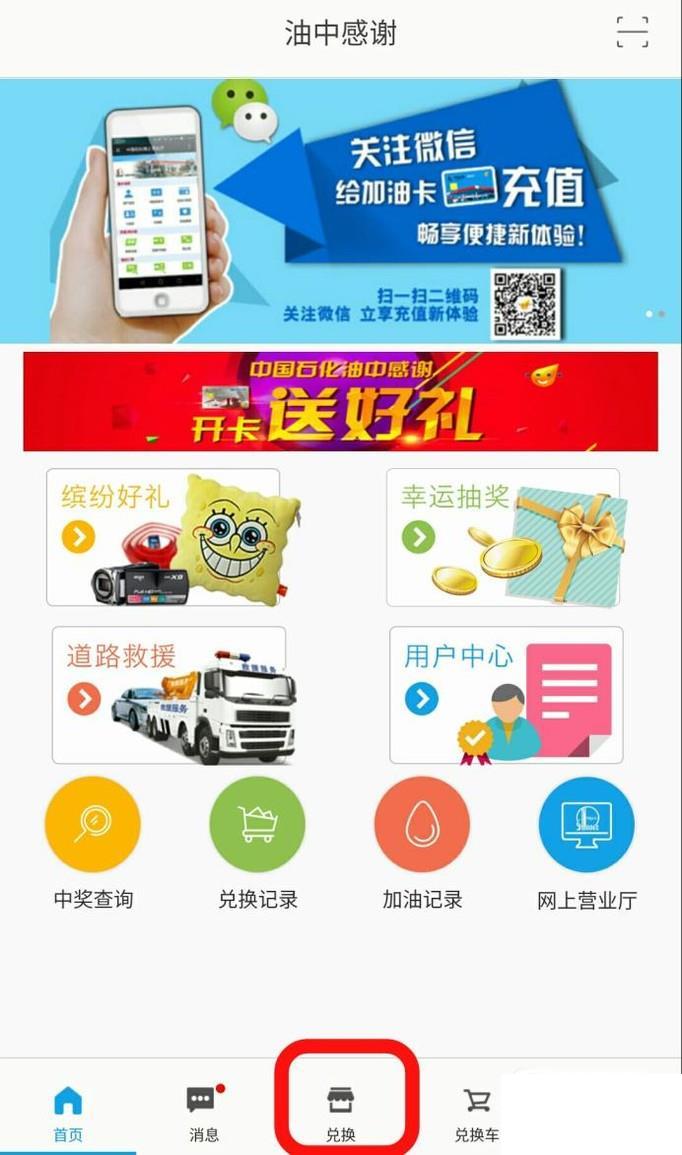
Task: Open the 道路救援 roadside assistance card
Action: point(169,695)
